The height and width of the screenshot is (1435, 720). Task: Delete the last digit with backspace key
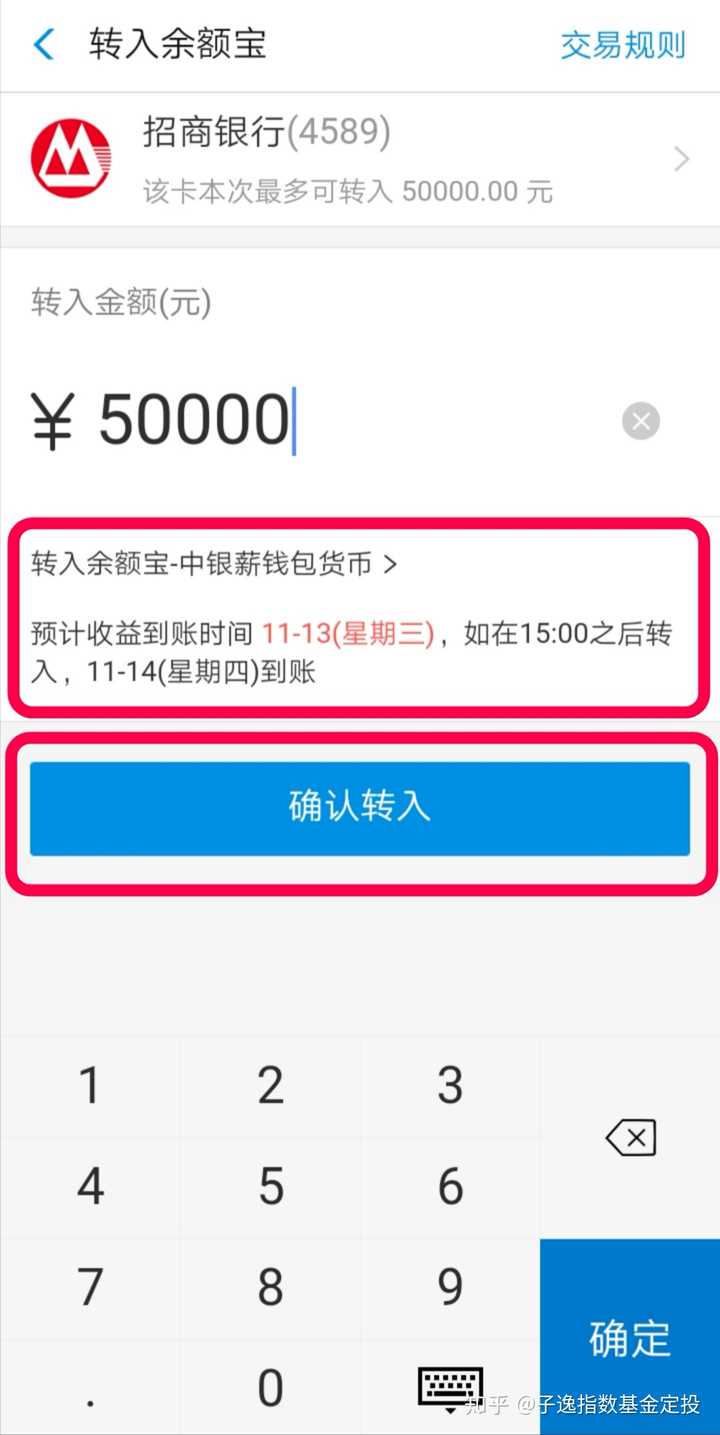point(630,1138)
